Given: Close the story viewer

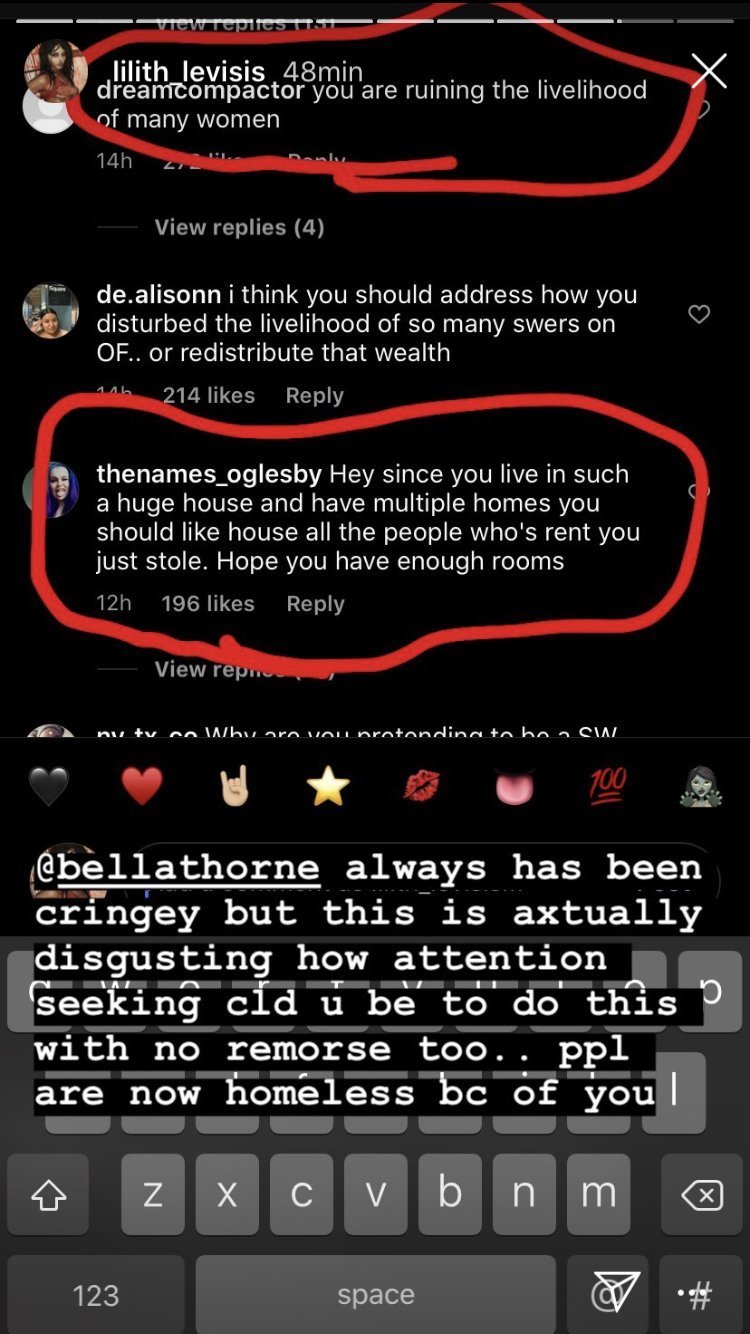Looking at the screenshot, I should tap(708, 71).
